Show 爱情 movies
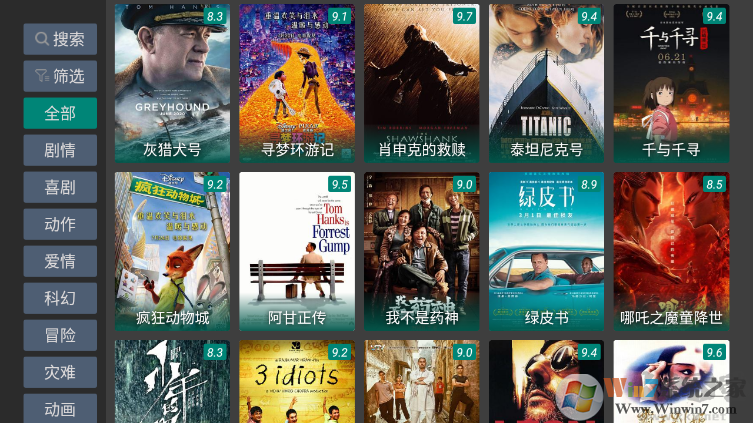753x423 pixels. pos(60,261)
